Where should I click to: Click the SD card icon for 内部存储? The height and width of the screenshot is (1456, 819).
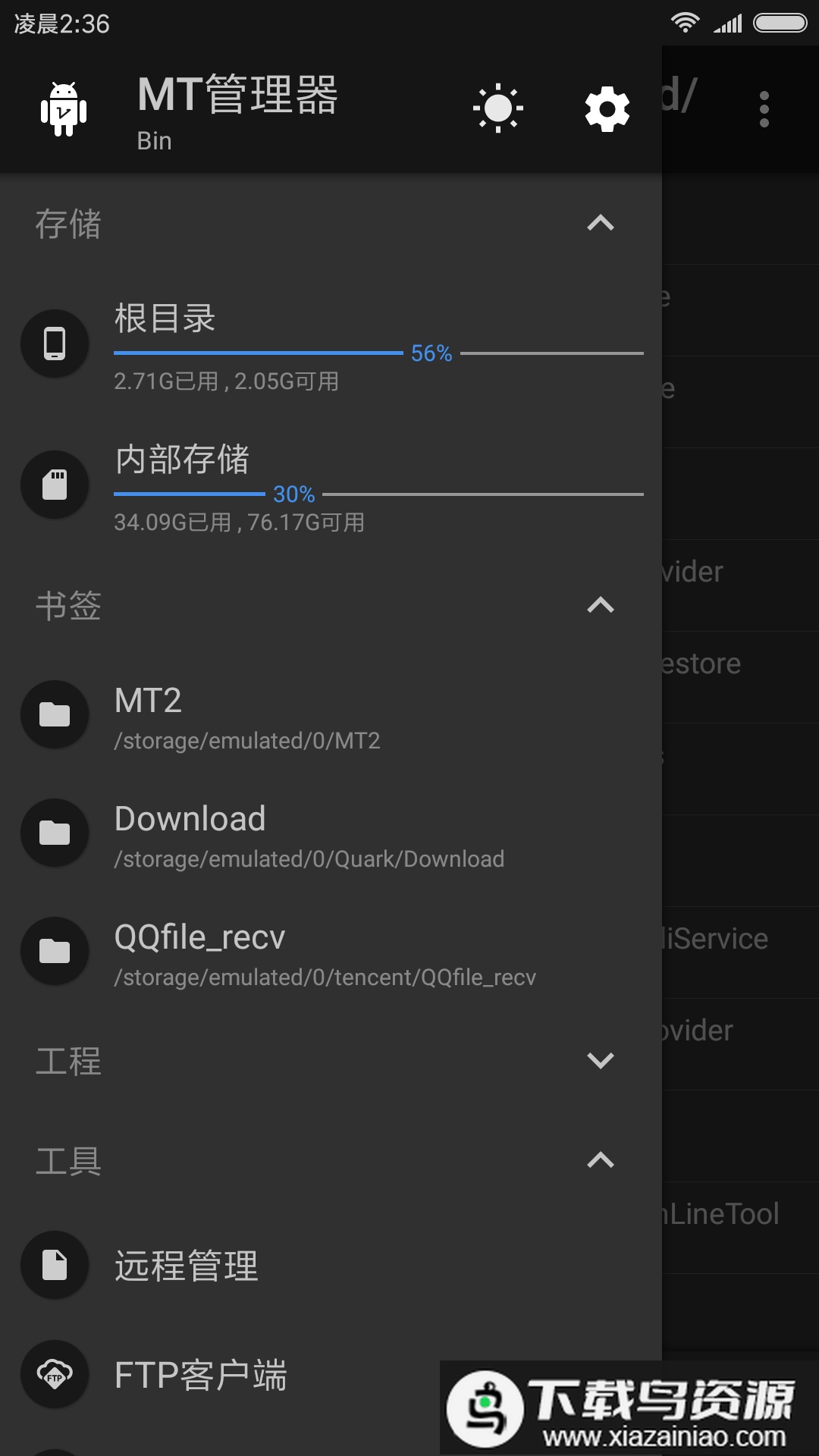click(x=55, y=485)
